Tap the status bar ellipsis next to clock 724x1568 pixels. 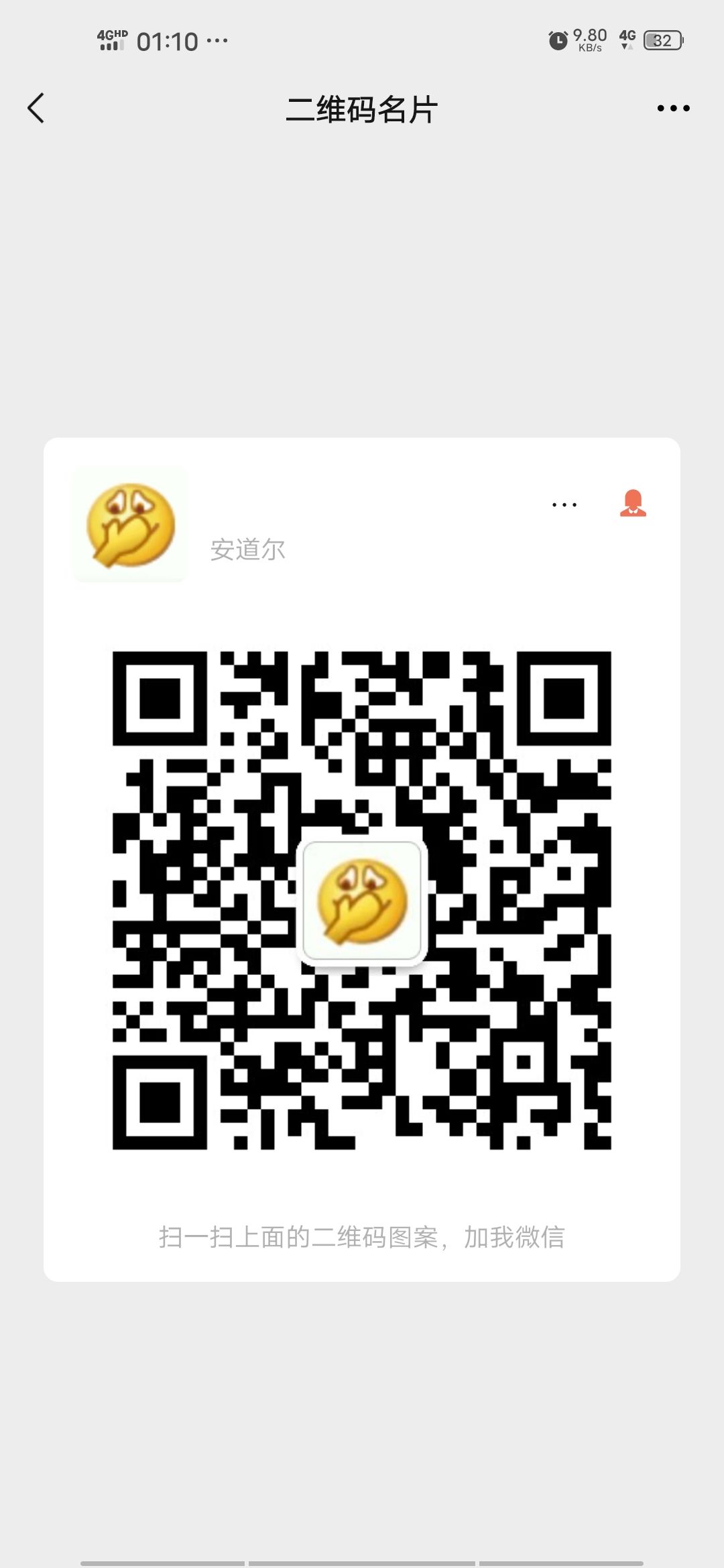point(216,42)
